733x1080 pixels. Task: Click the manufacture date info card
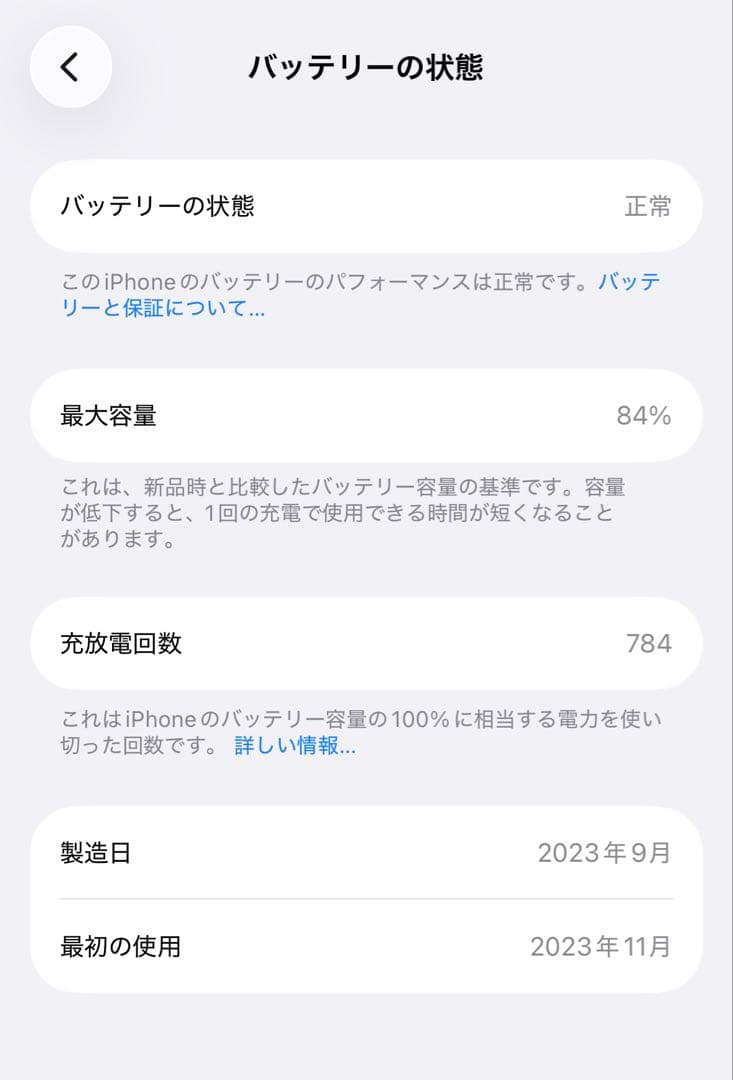point(366,851)
